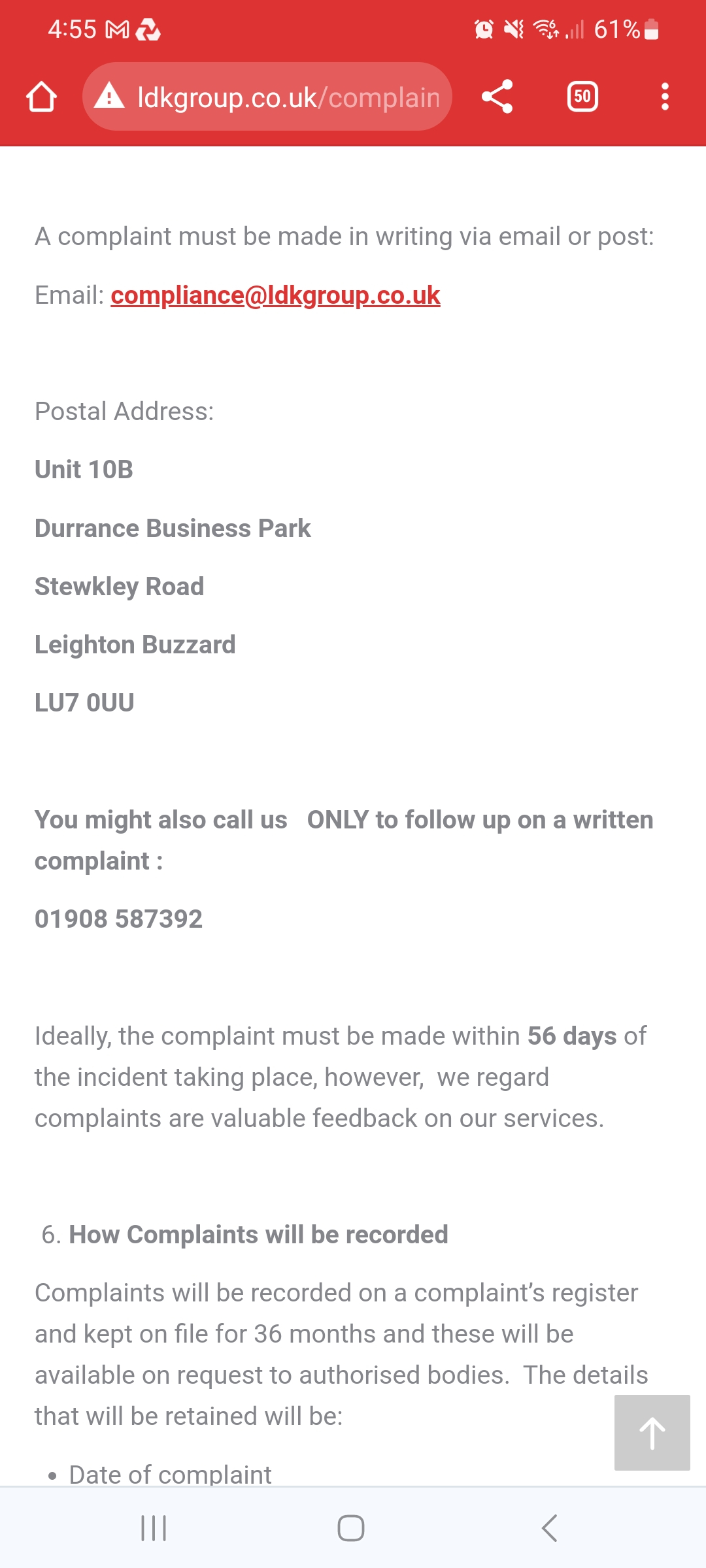The width and height of the screenshot is (706, 1568).
Task: Tap the scroll-to-top arrow button
Action: click(x=652, y=1433)
